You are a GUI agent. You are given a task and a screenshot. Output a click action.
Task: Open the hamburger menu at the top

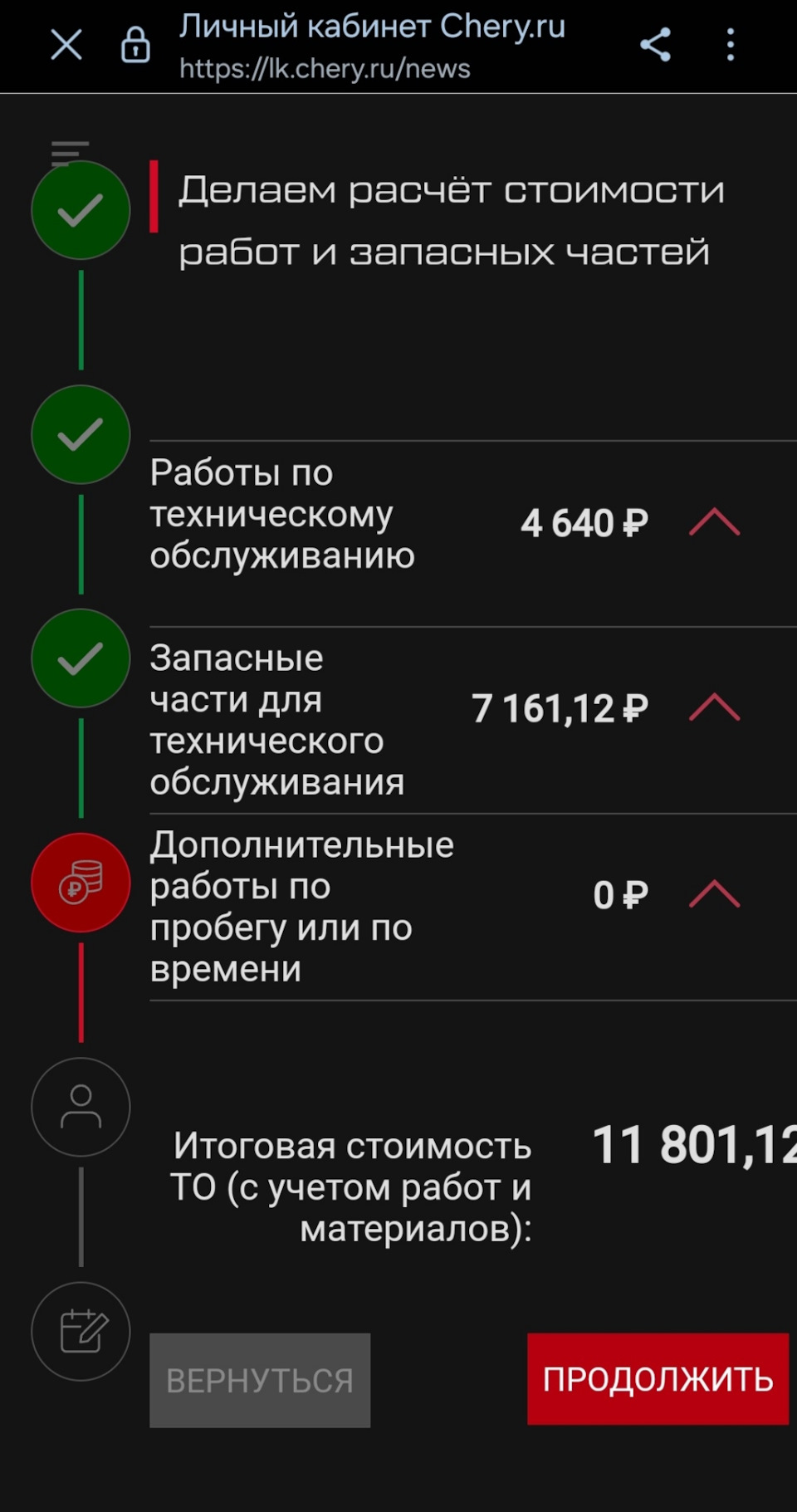(70, 151)
